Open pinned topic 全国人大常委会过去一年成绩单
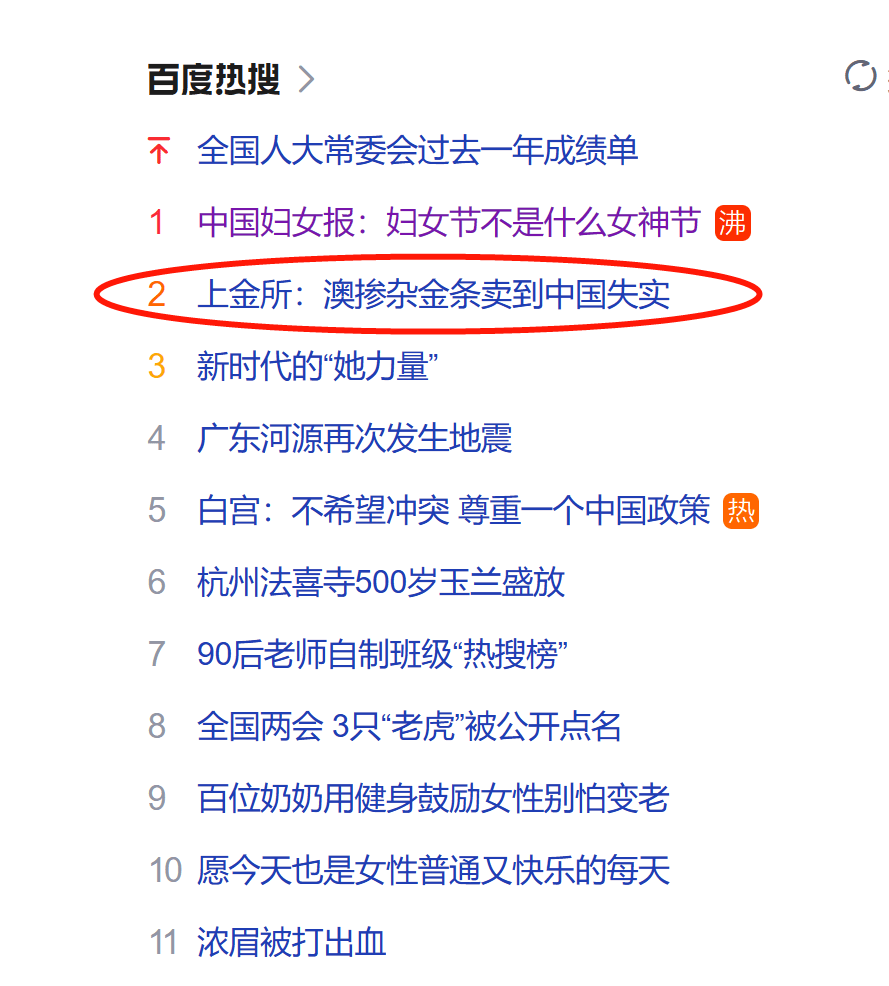Viewport: 889px width, 986px height. [x=417, y=151]
